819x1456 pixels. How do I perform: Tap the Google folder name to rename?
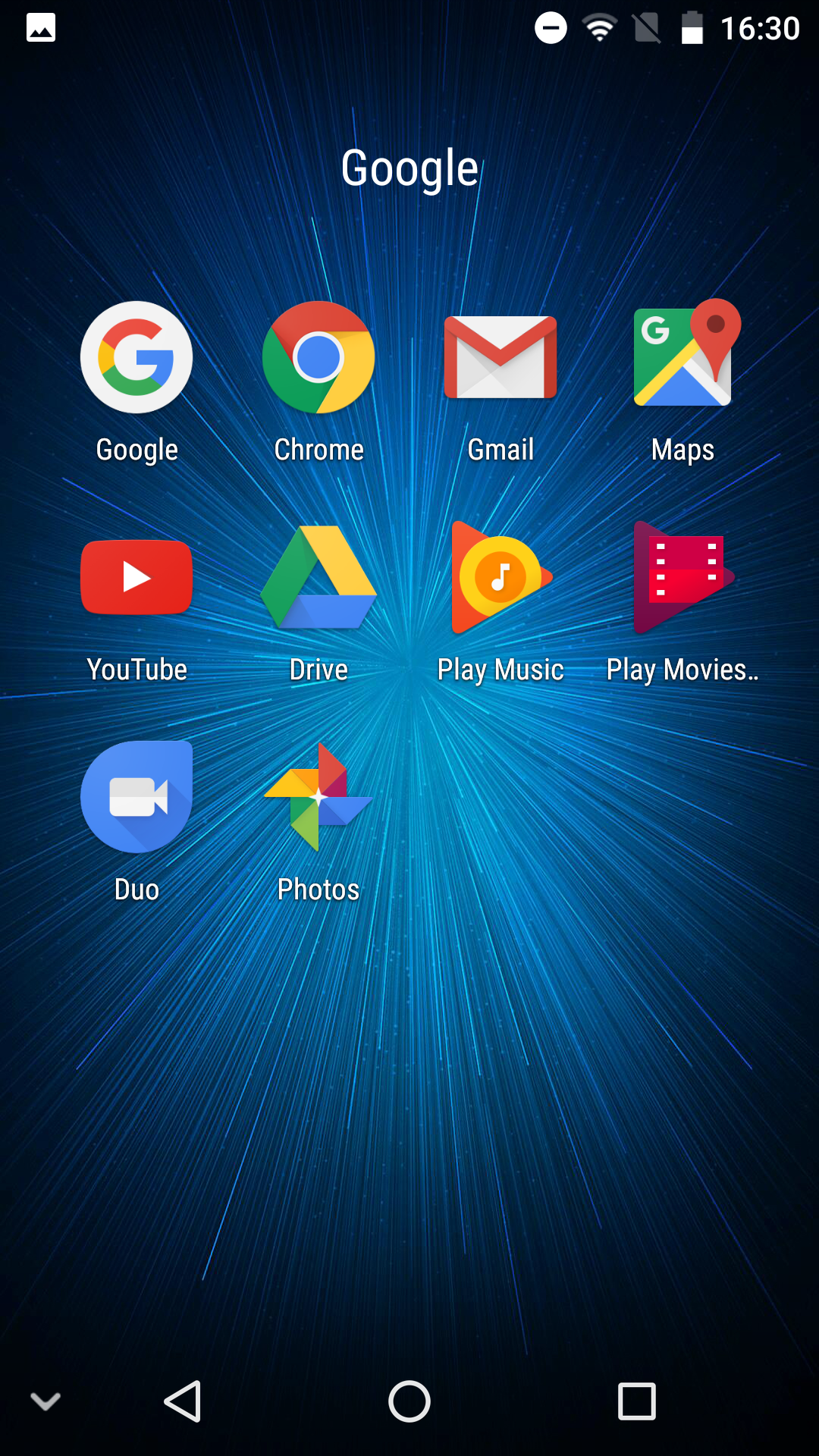pyautogui.click(x=409, y=168)
